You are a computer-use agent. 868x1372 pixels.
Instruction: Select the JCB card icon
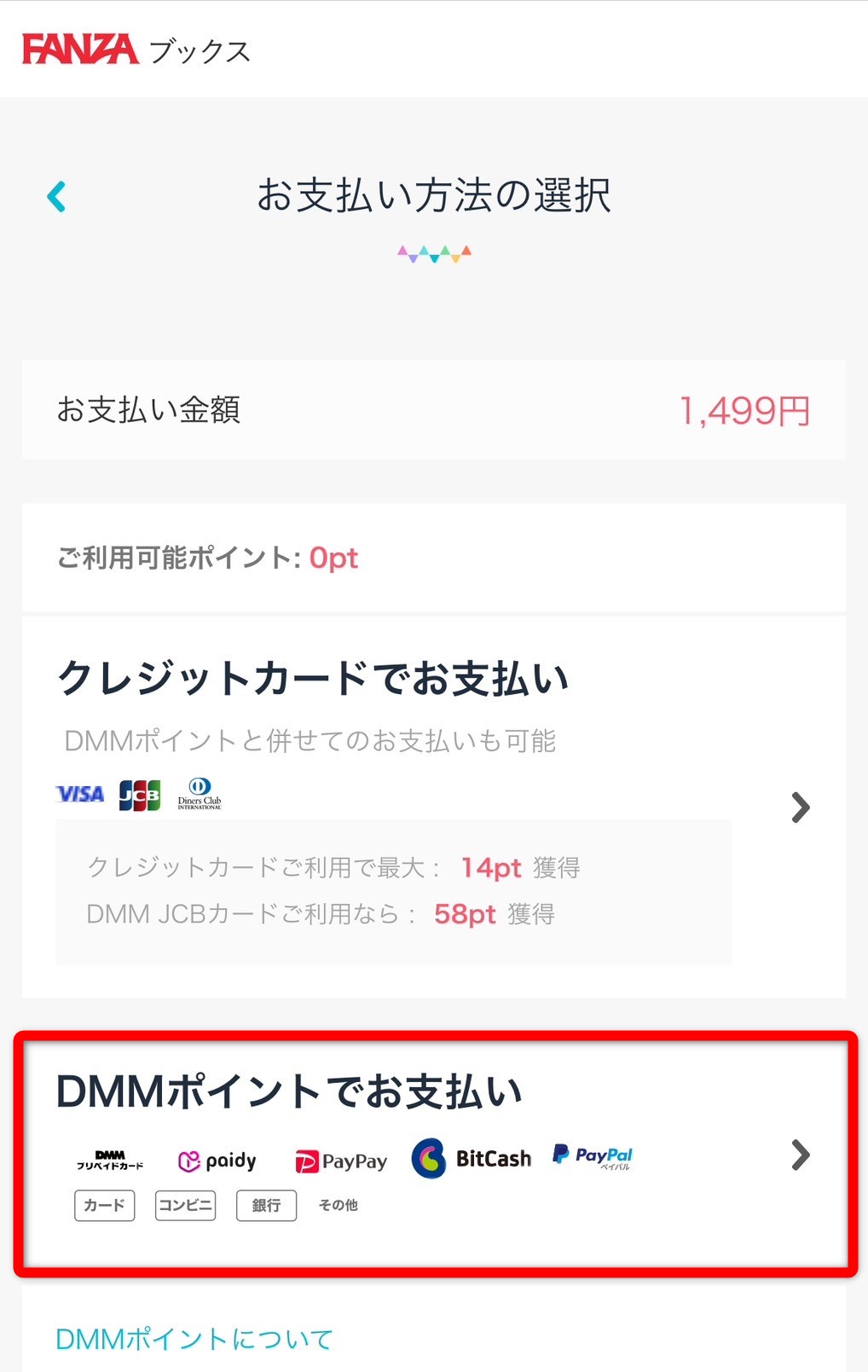[142, 792]
